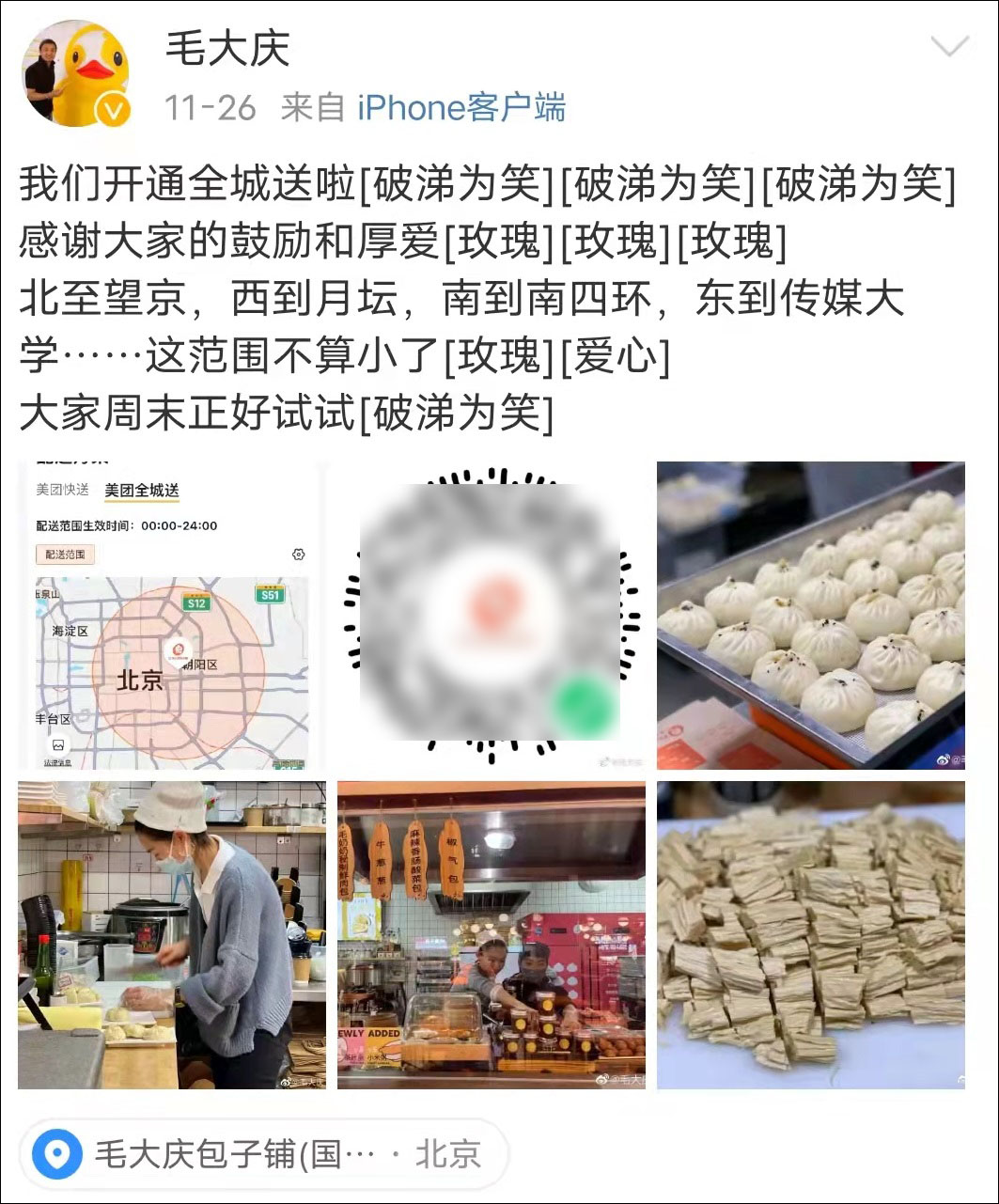Open the blurred QR code image
The image size is (999, 1204).
point(491,616)
